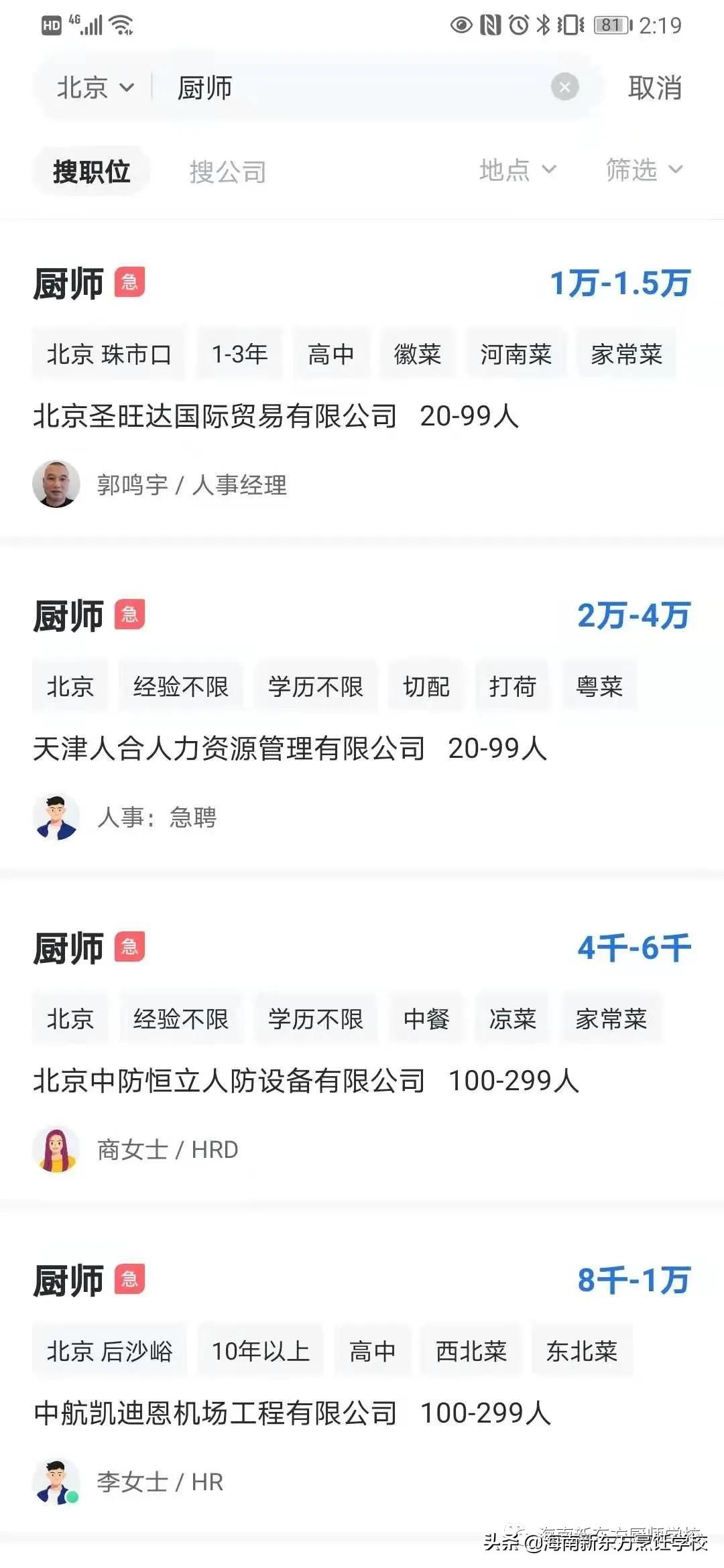Click the 2万-4万 salary label
This screenshot has width=724, height=1568.
[634, 615]
